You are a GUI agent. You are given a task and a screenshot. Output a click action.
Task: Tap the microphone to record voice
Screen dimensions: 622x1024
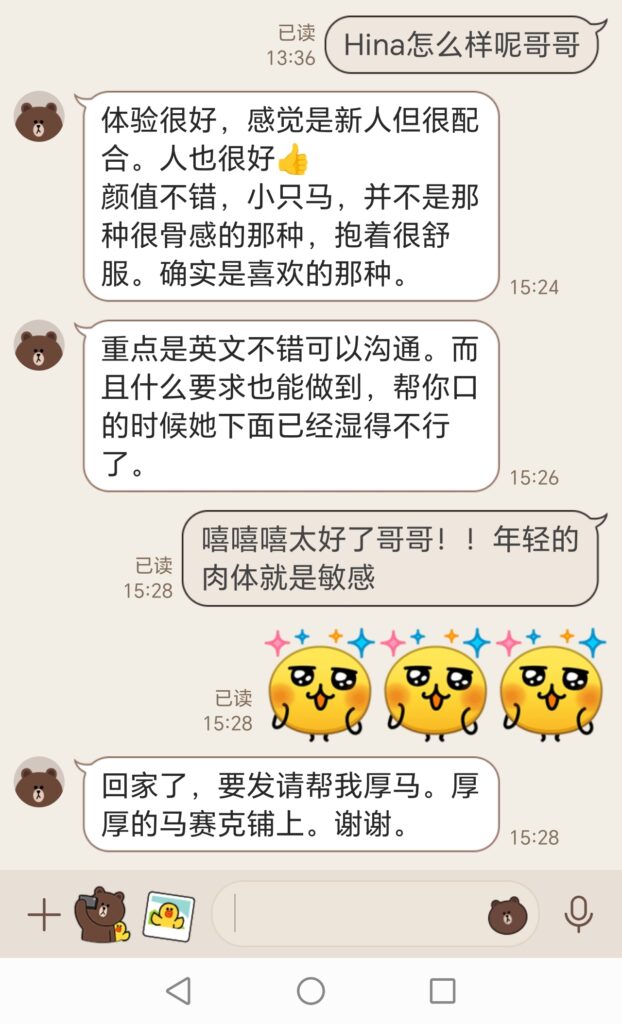[578, 915]
